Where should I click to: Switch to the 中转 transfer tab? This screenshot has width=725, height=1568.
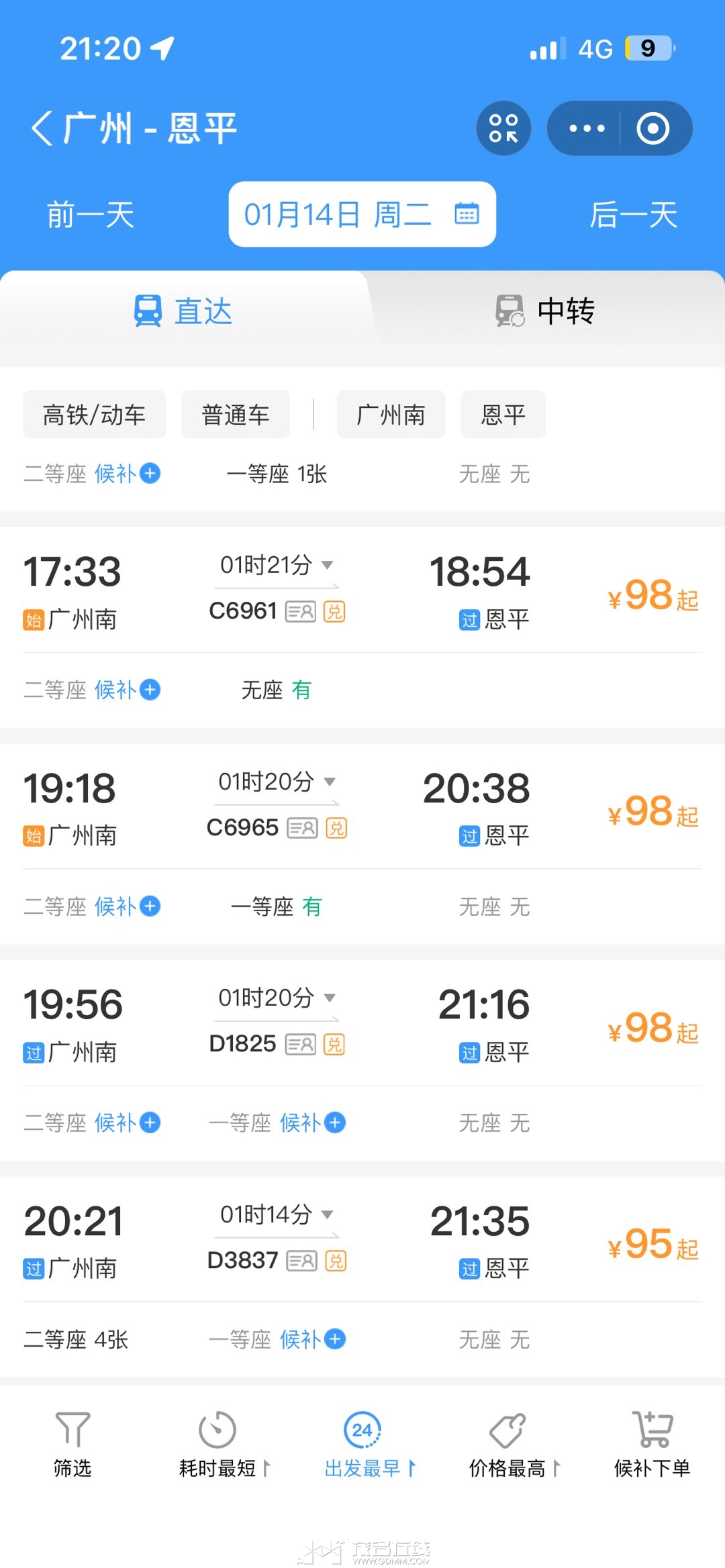(545, 311)
